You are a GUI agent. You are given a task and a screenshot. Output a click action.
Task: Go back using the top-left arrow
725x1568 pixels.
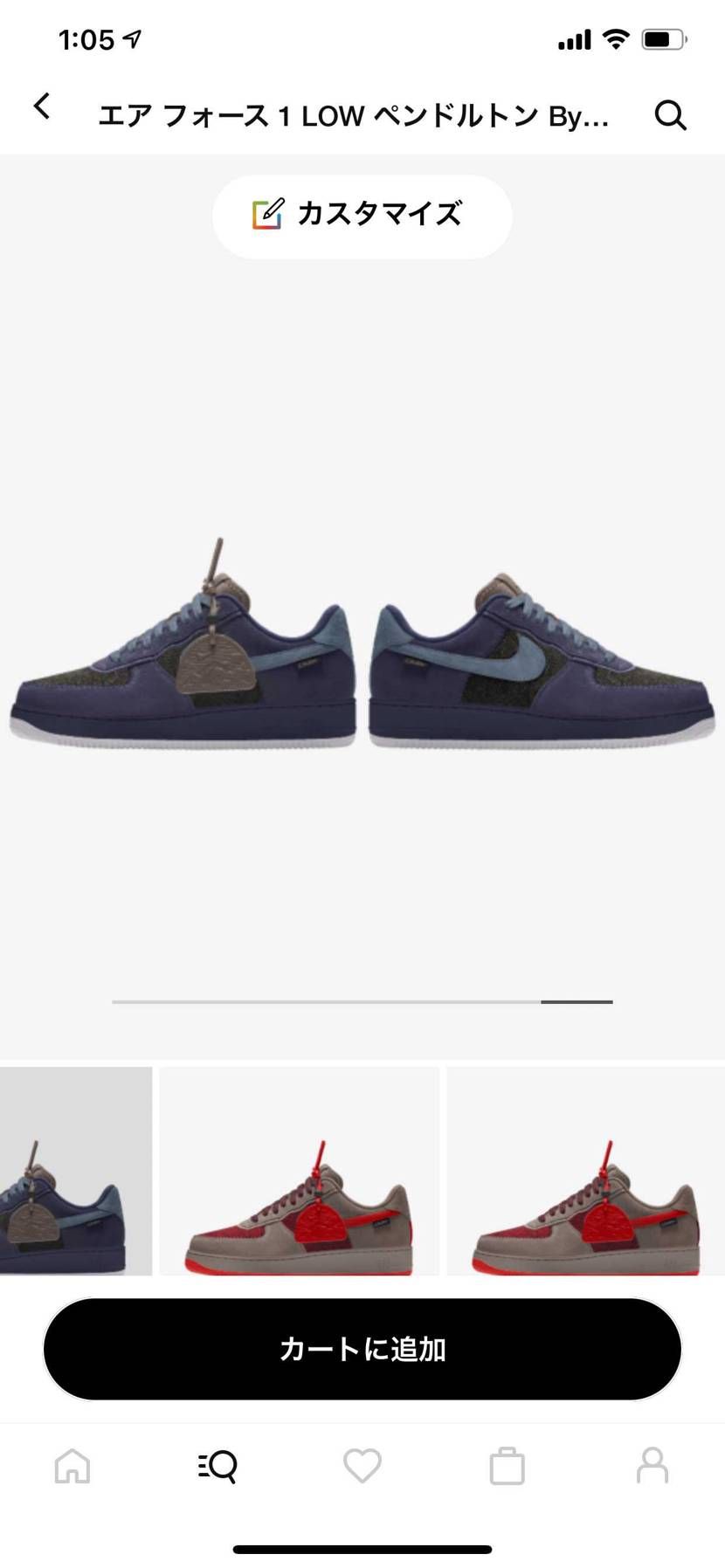click(42, 107)
